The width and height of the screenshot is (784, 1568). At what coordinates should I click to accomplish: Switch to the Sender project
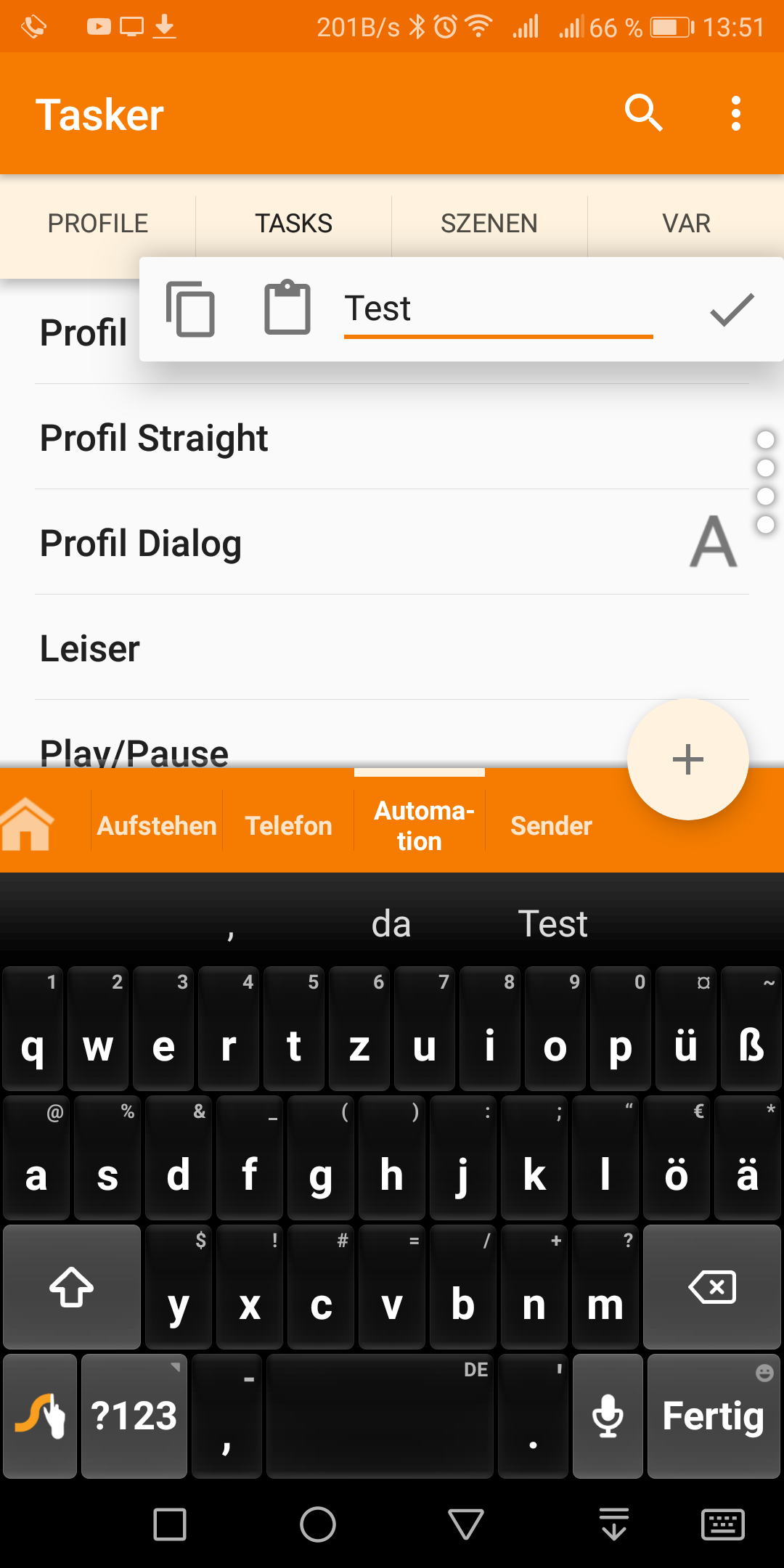click(x=551, y=826)
